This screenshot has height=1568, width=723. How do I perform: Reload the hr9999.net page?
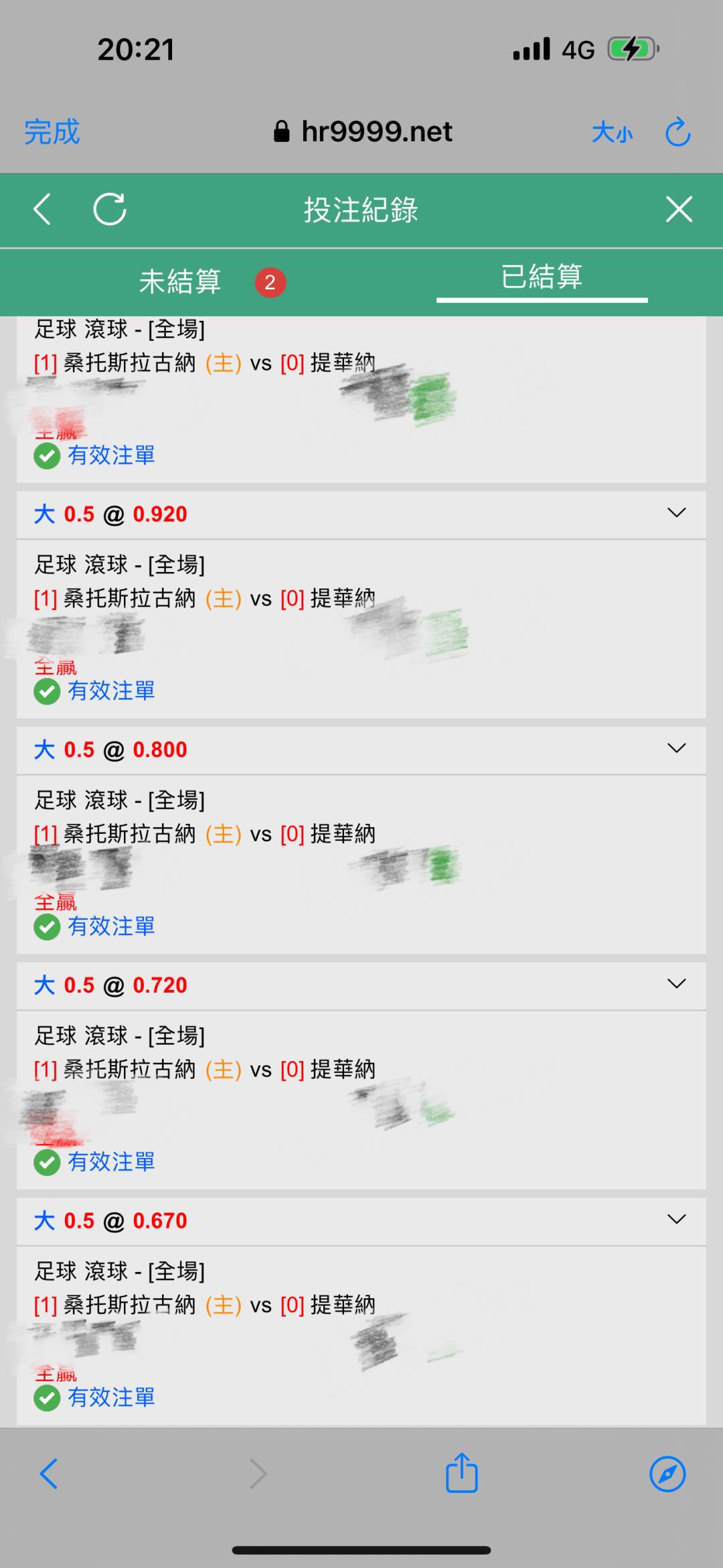(x=677, y=132)
